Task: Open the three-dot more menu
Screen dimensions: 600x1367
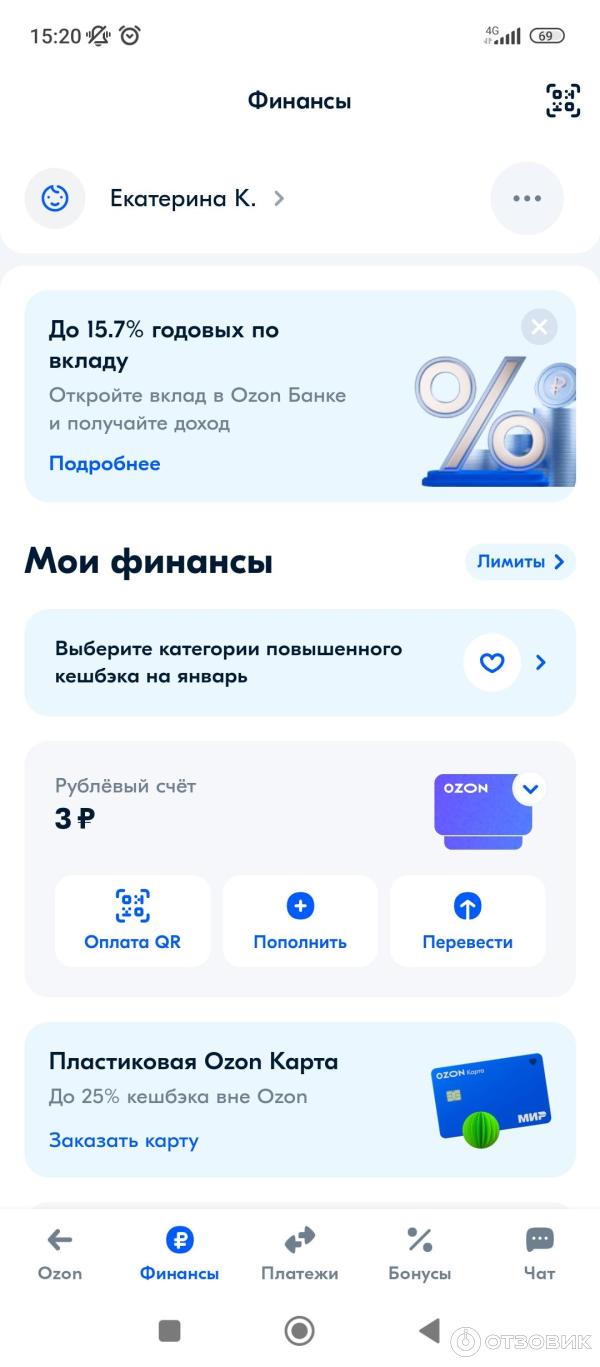Action: click(527, 198)
